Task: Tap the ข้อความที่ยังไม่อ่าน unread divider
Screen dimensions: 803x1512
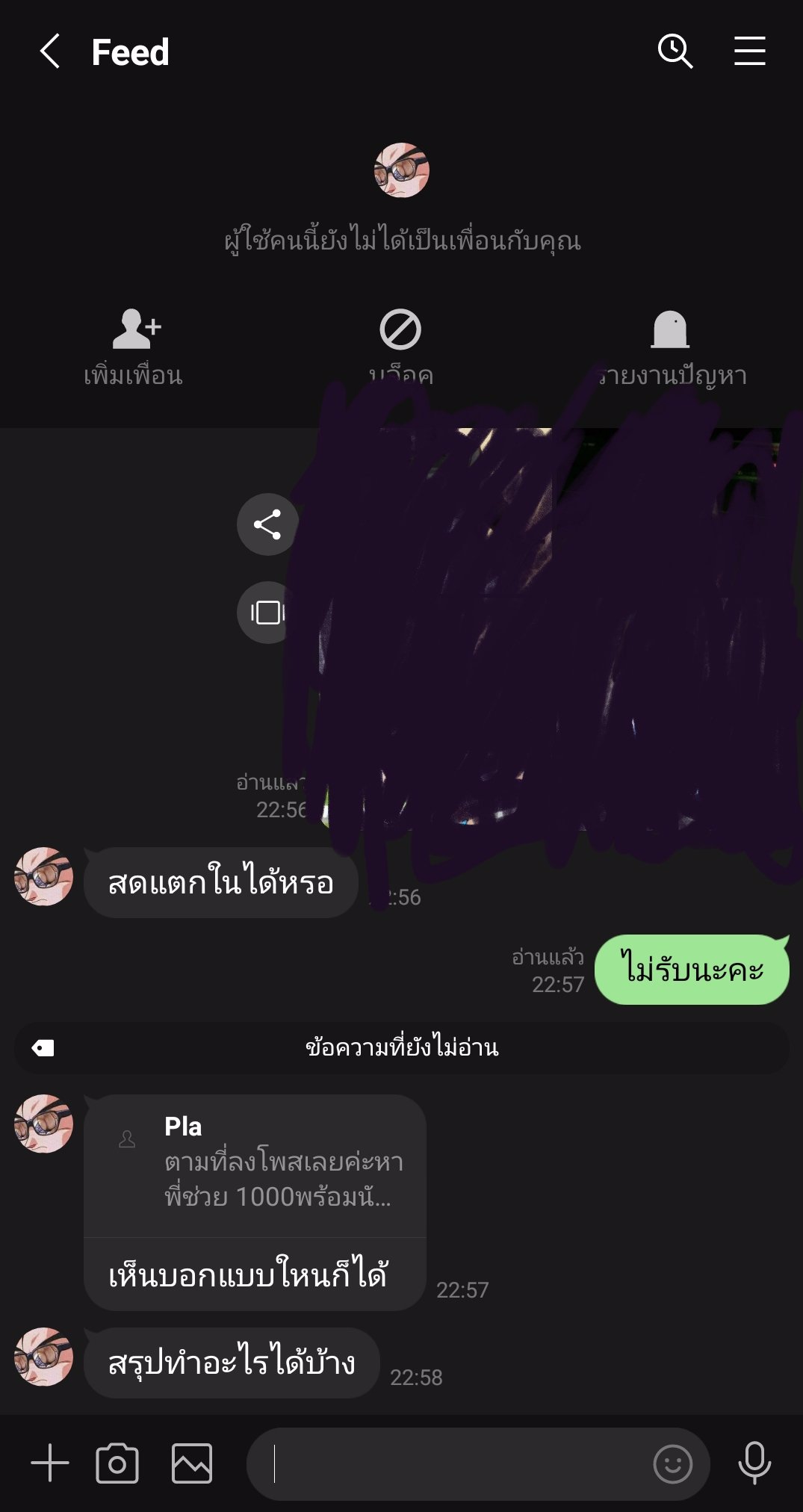Action: [401, 1048]
